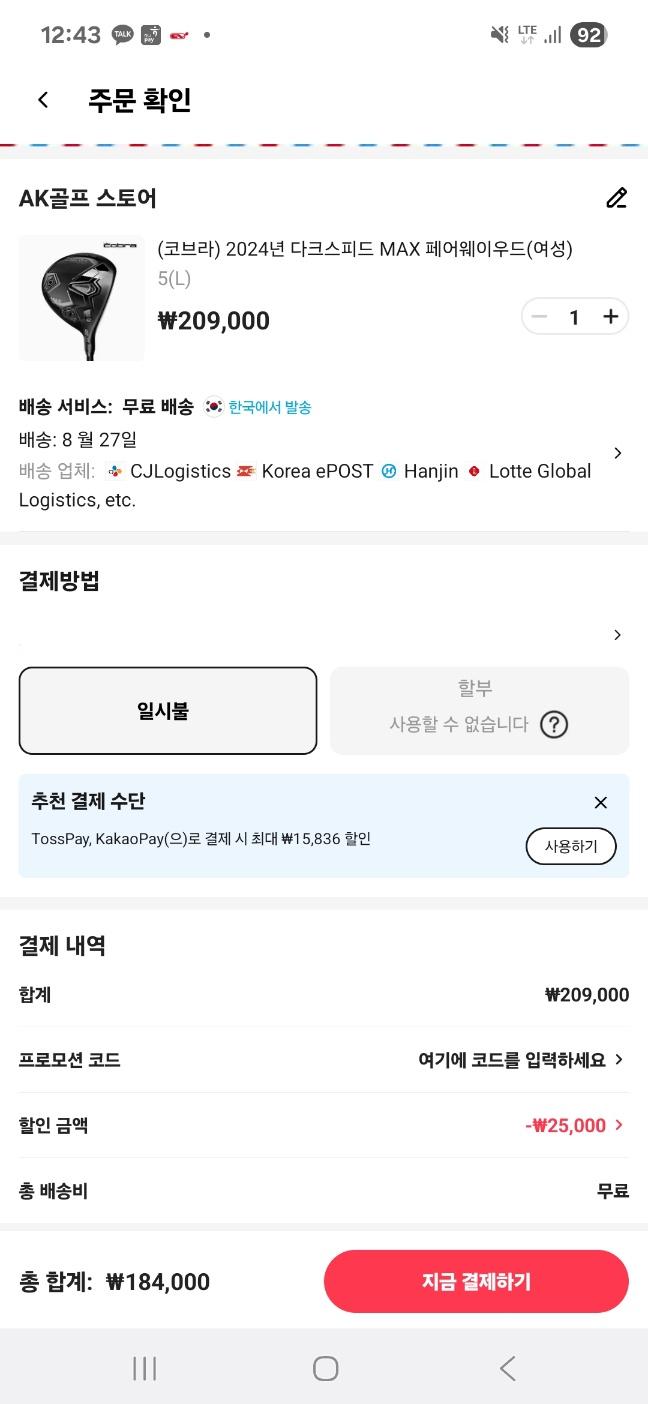Decrease quantity with the minus button
The height and width of the screenshot is (1404, 648).
pos(539,317)
